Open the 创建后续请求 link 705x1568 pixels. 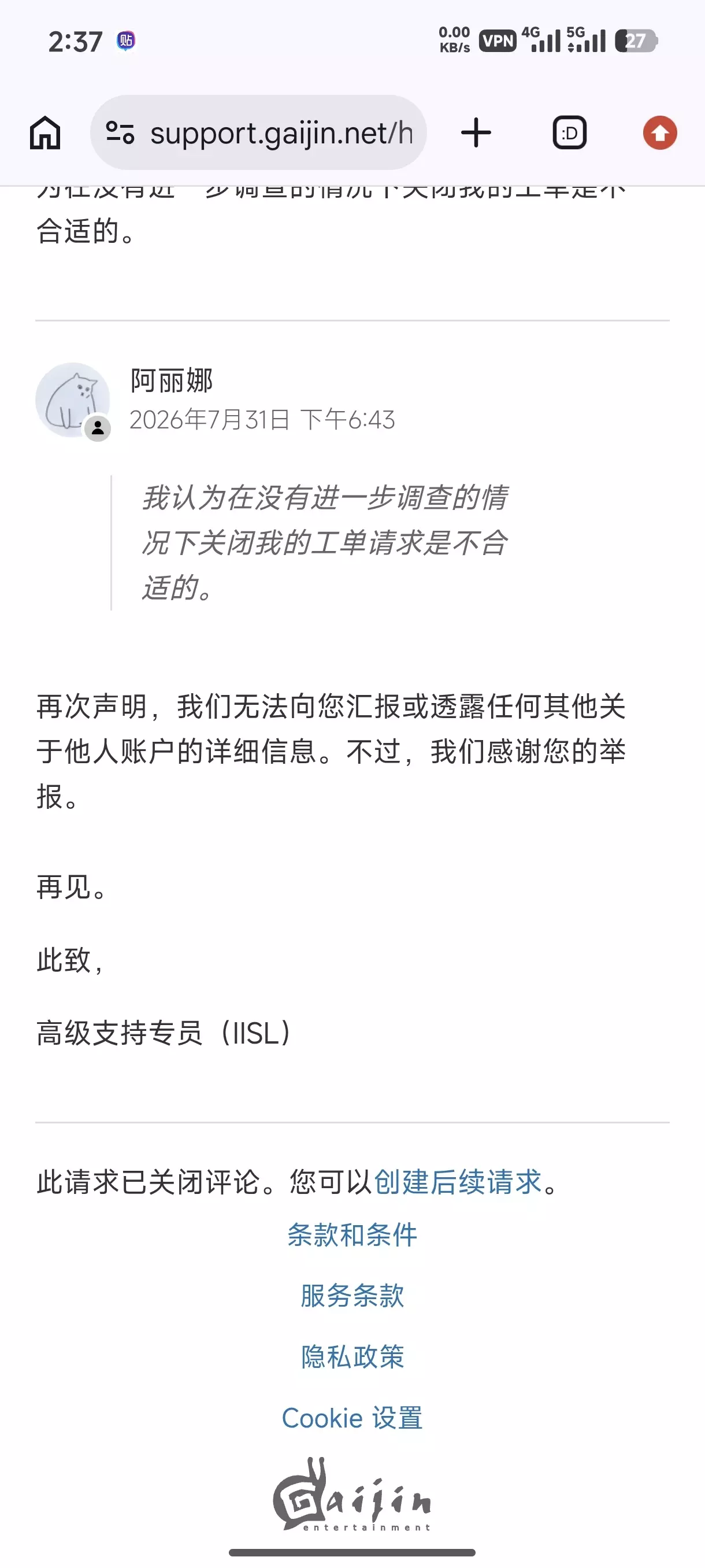pos(458,1182)
